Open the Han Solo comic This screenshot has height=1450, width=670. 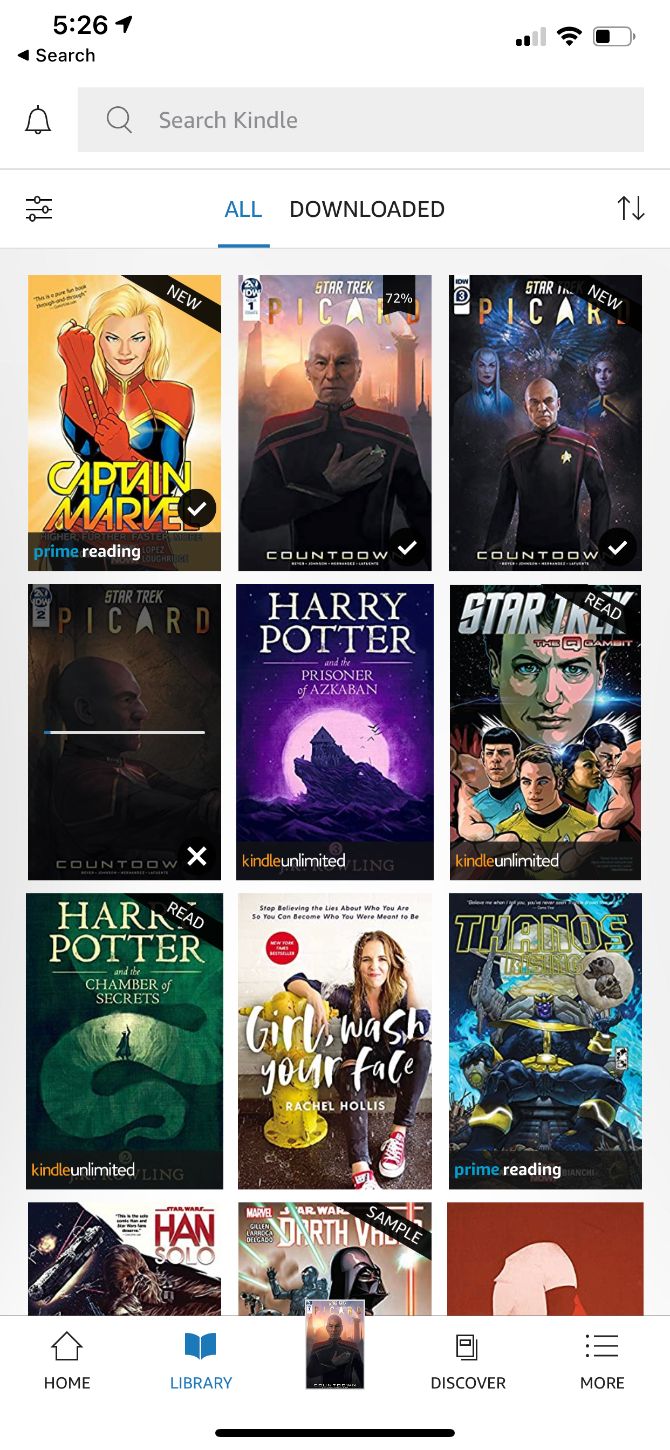pyautogui.click(x=125, y=1258)
